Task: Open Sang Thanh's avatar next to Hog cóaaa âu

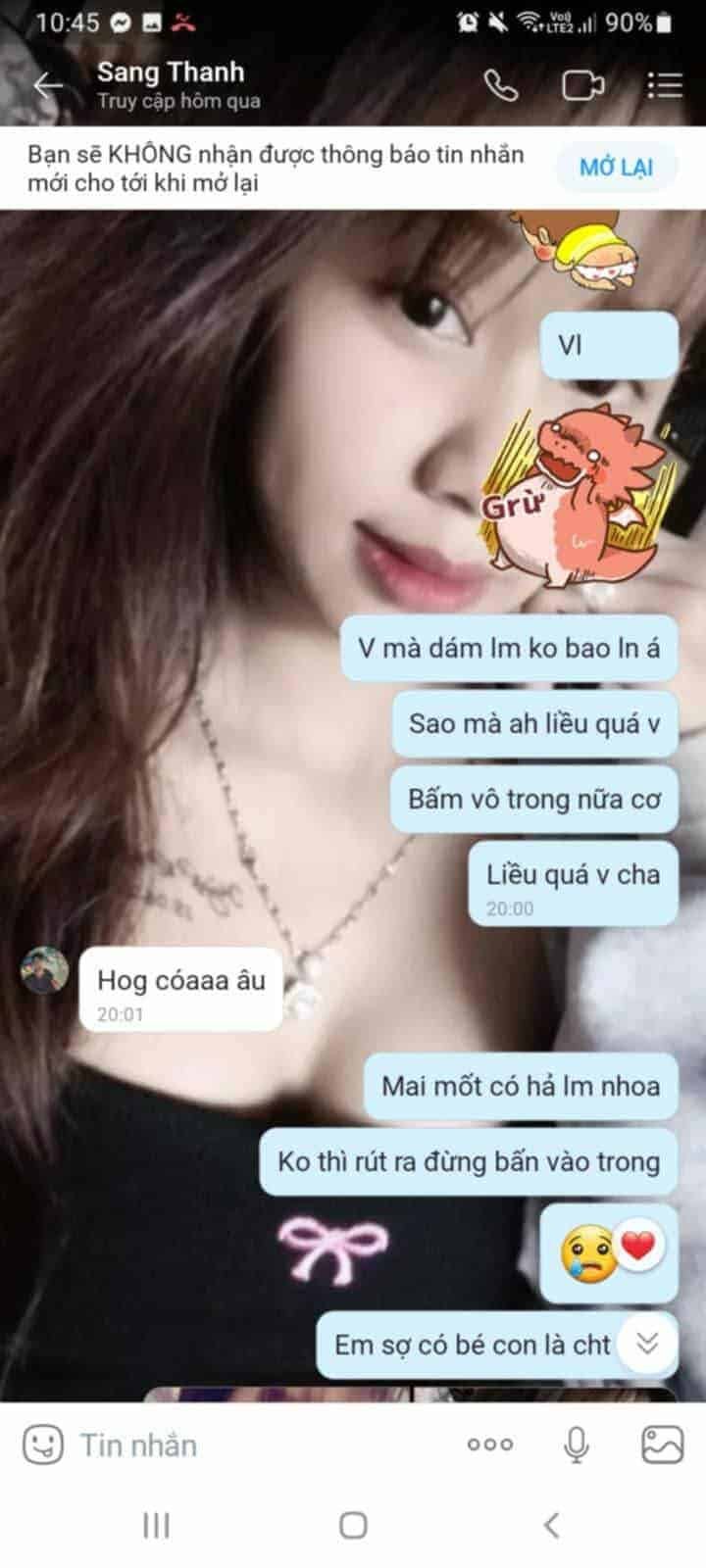Action: (45, 971)
